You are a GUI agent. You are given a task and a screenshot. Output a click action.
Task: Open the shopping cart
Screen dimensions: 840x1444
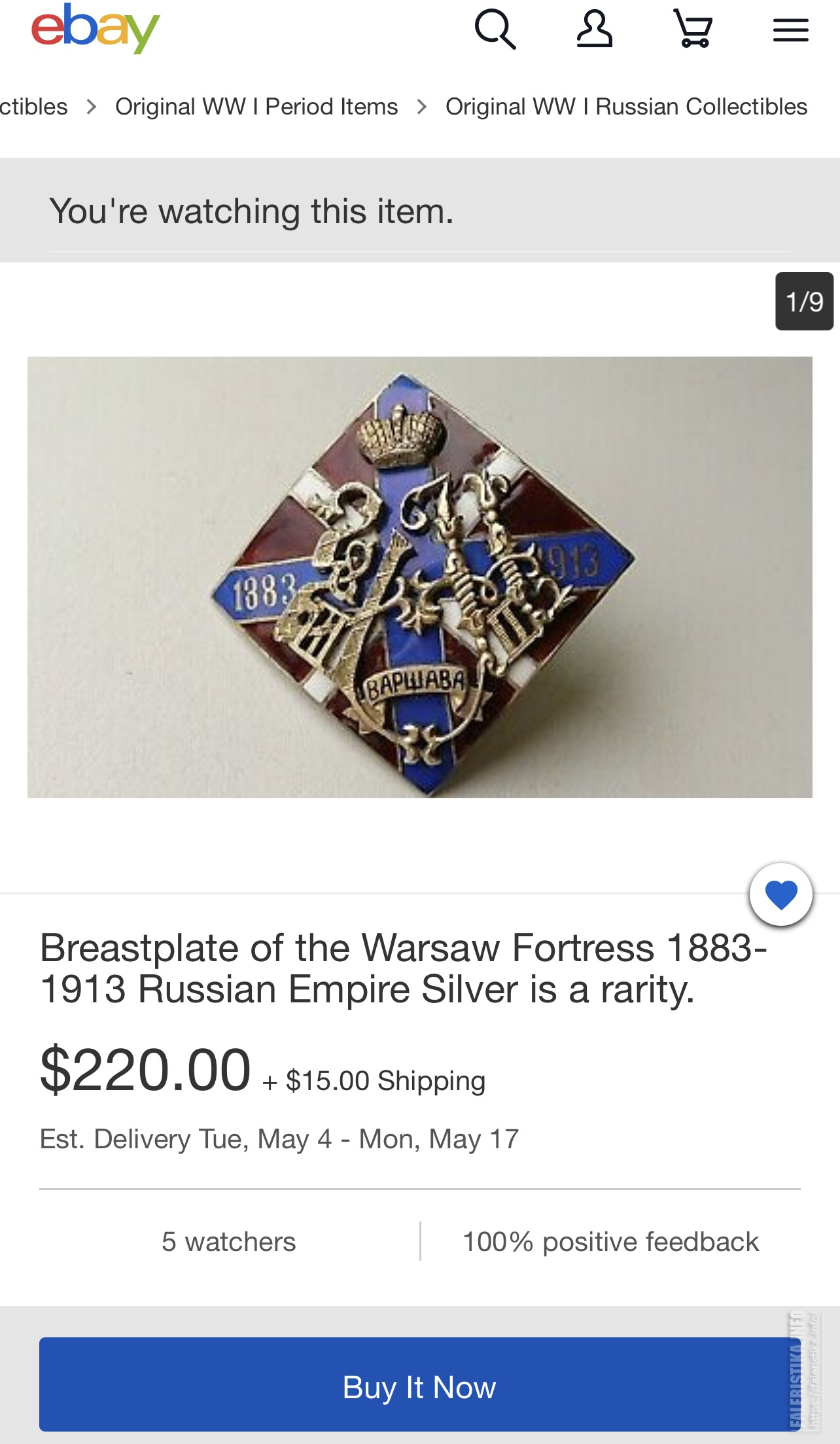[x=693, y=29]
